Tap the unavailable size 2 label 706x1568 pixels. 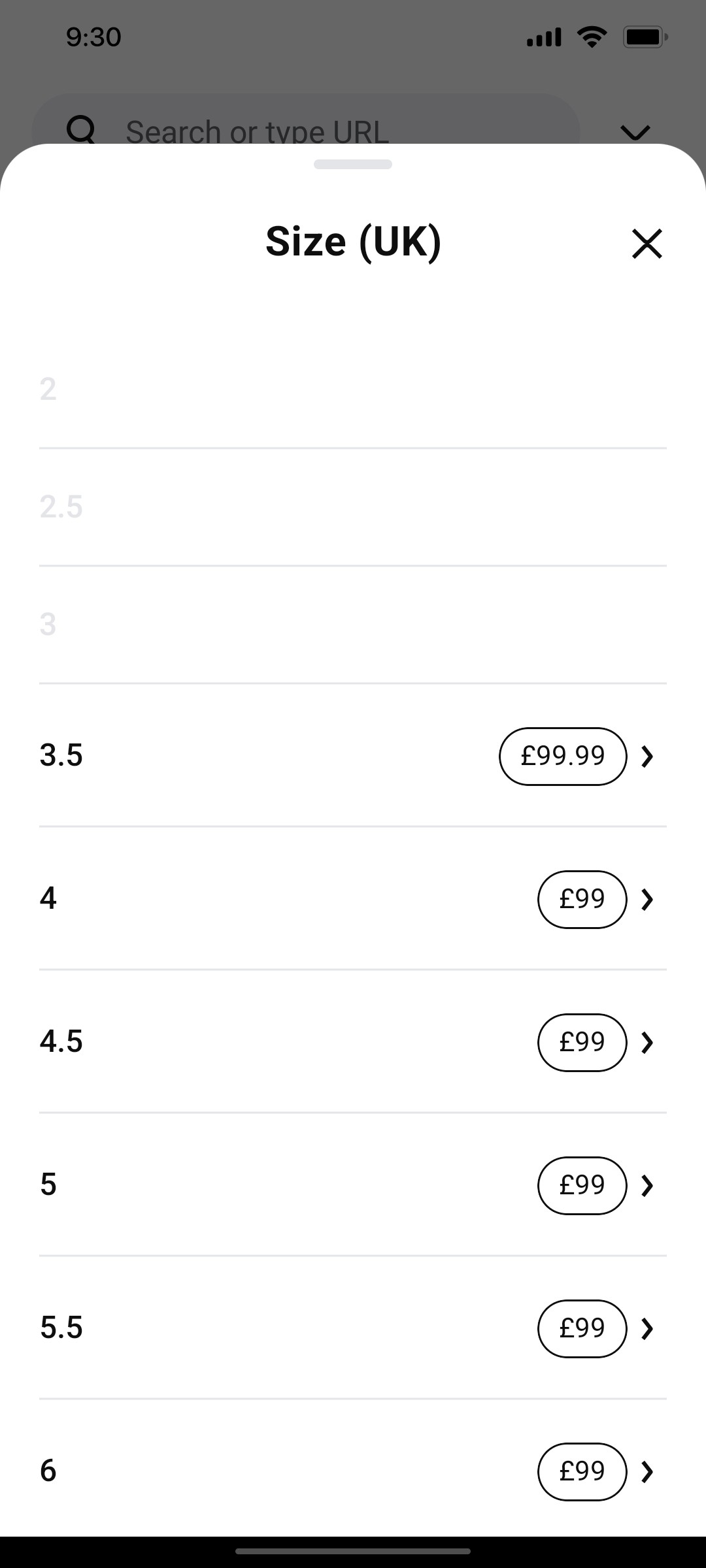47,390
